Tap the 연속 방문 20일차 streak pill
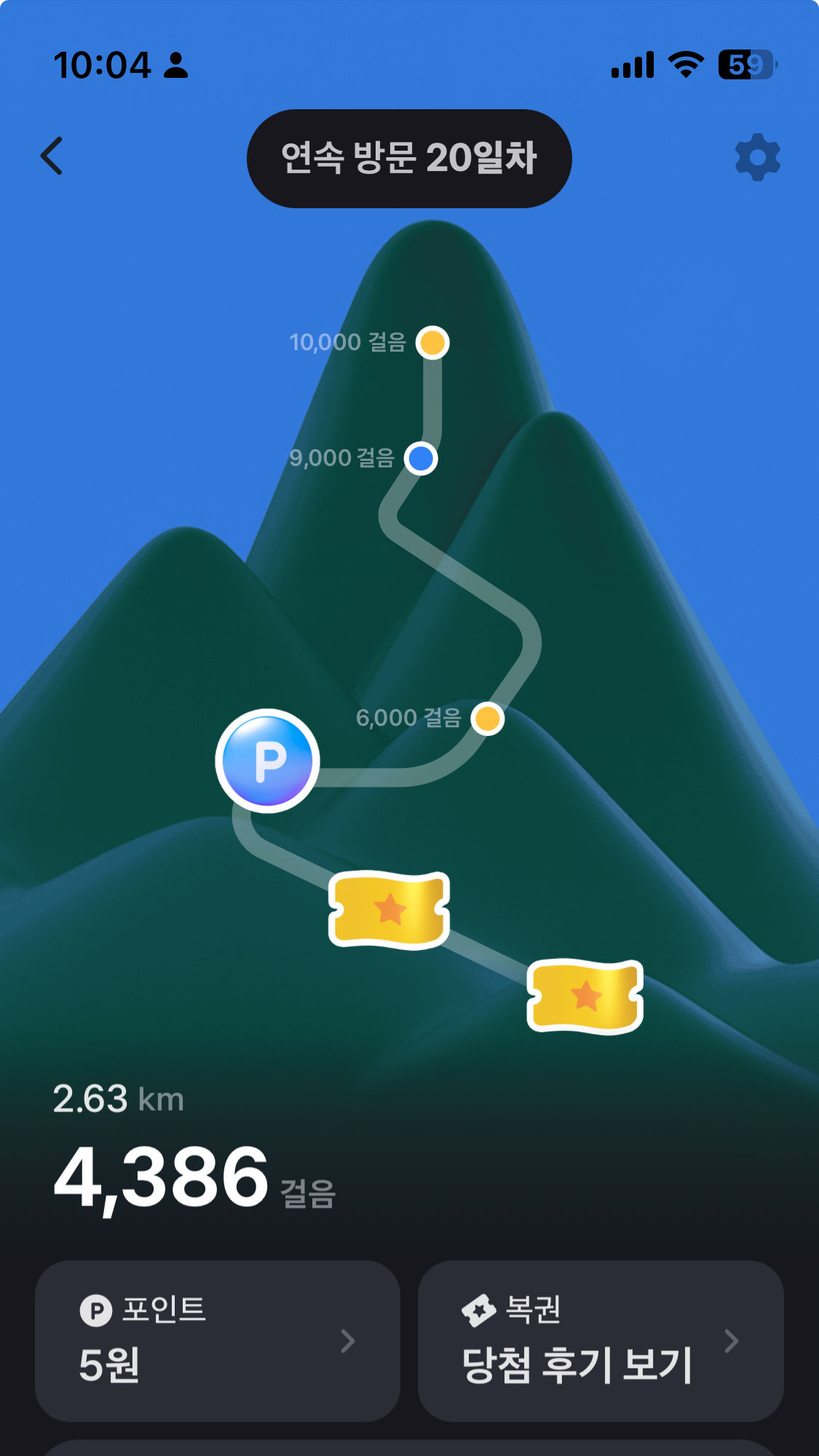The width and height of the screenshot is (819, 1456). click(x=409, y=159)
